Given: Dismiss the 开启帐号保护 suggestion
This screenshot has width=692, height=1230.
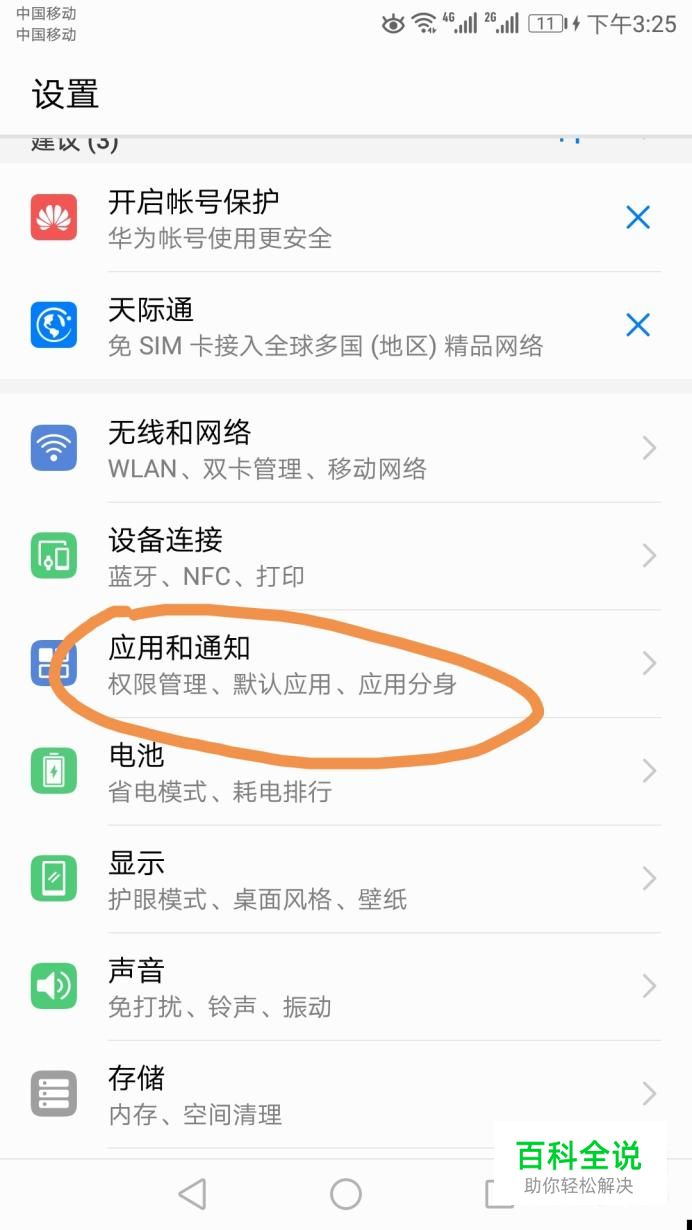Looking at the screenshot, I should click(638, 217).
